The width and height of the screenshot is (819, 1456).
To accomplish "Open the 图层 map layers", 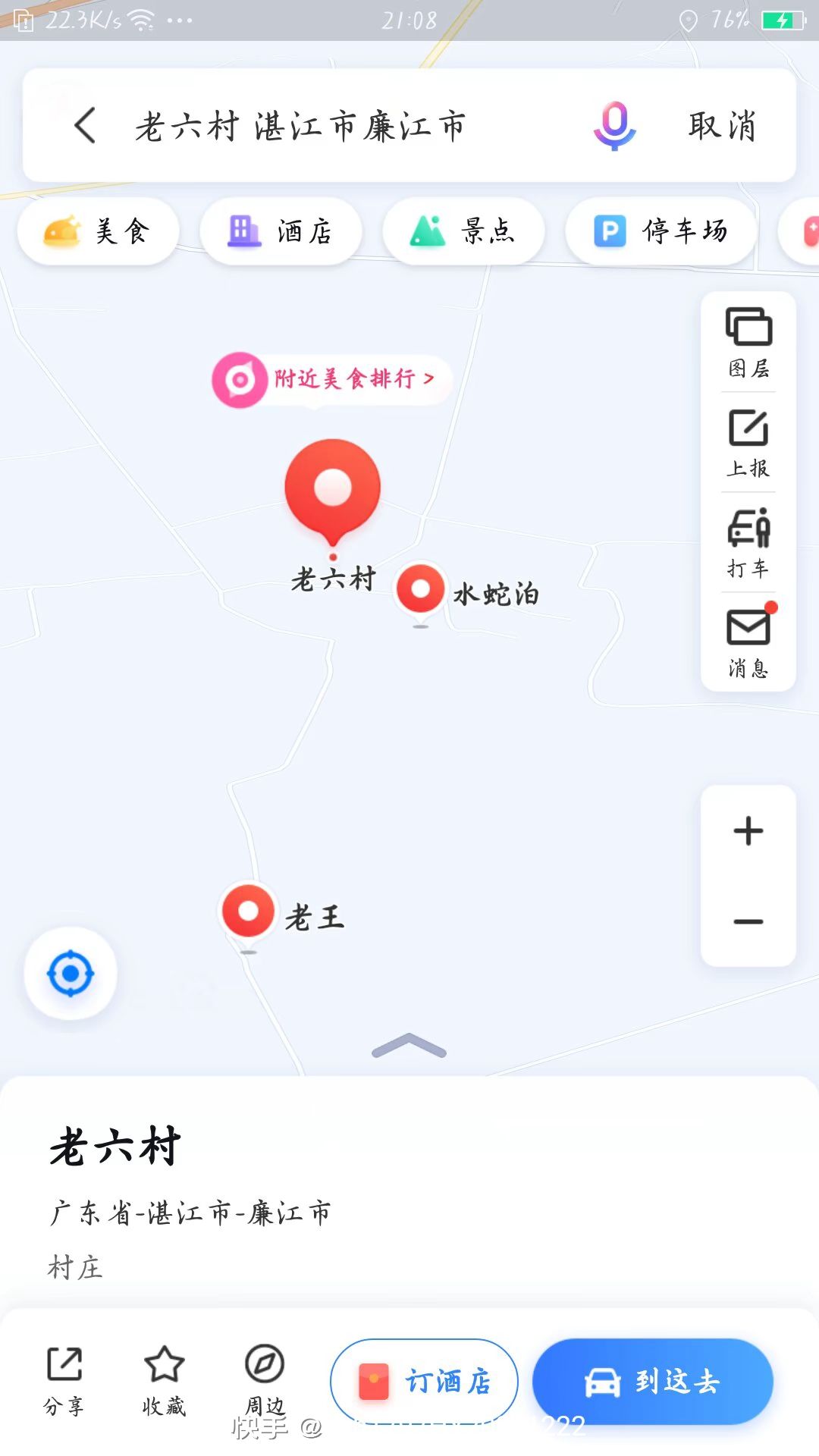I will (x=748, y=342).
